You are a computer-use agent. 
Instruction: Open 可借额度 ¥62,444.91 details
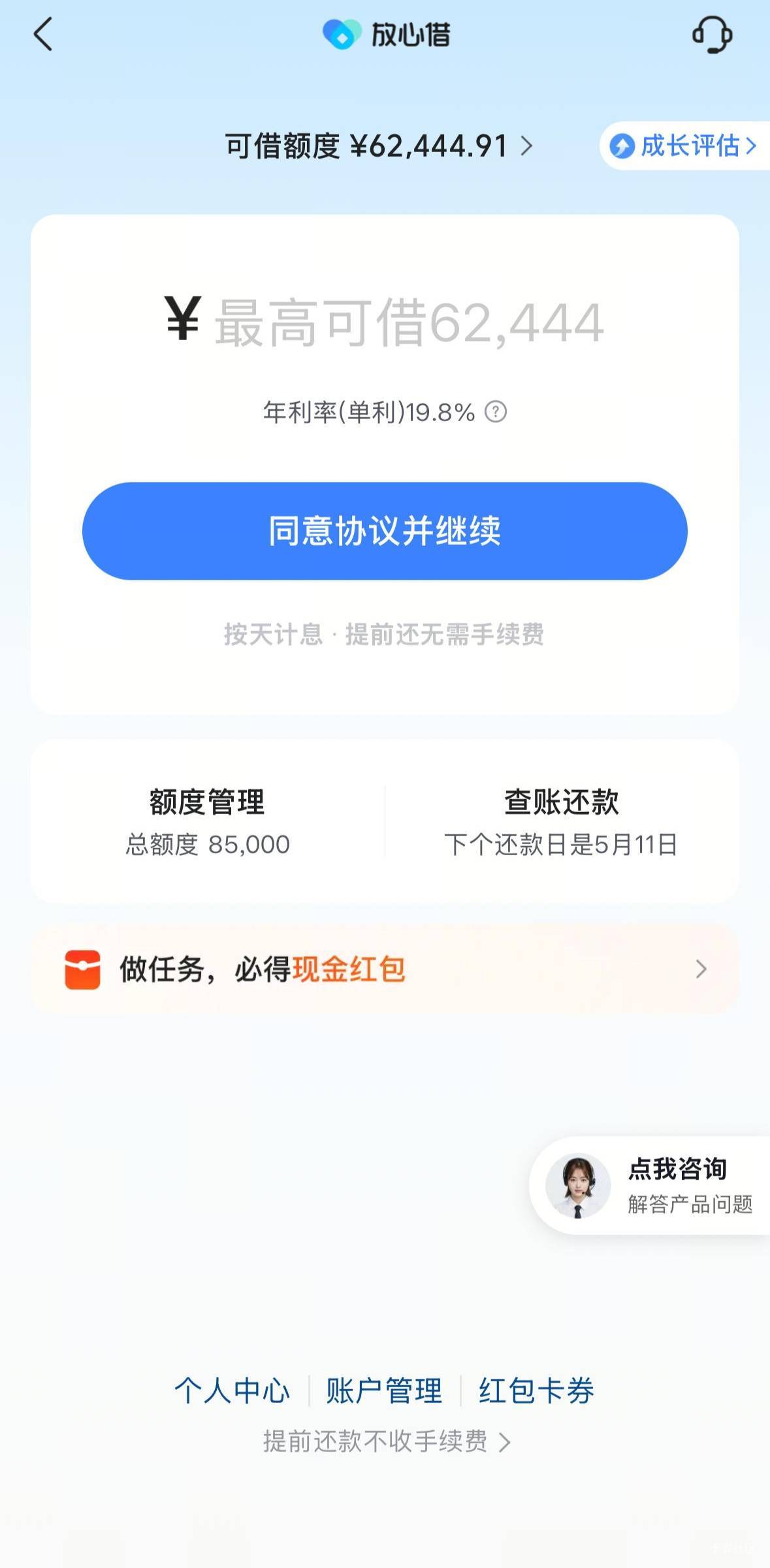coord(379,146)
